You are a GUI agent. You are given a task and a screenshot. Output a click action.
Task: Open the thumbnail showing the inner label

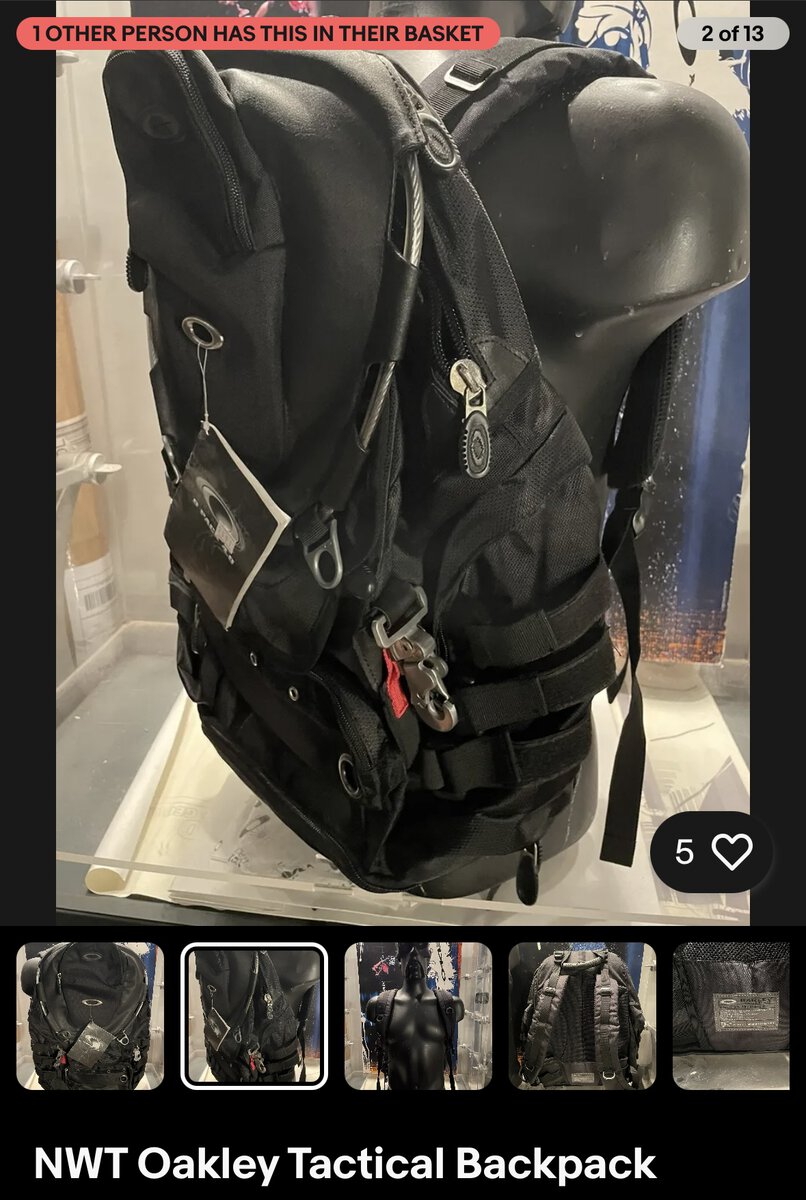point(738,1015)
